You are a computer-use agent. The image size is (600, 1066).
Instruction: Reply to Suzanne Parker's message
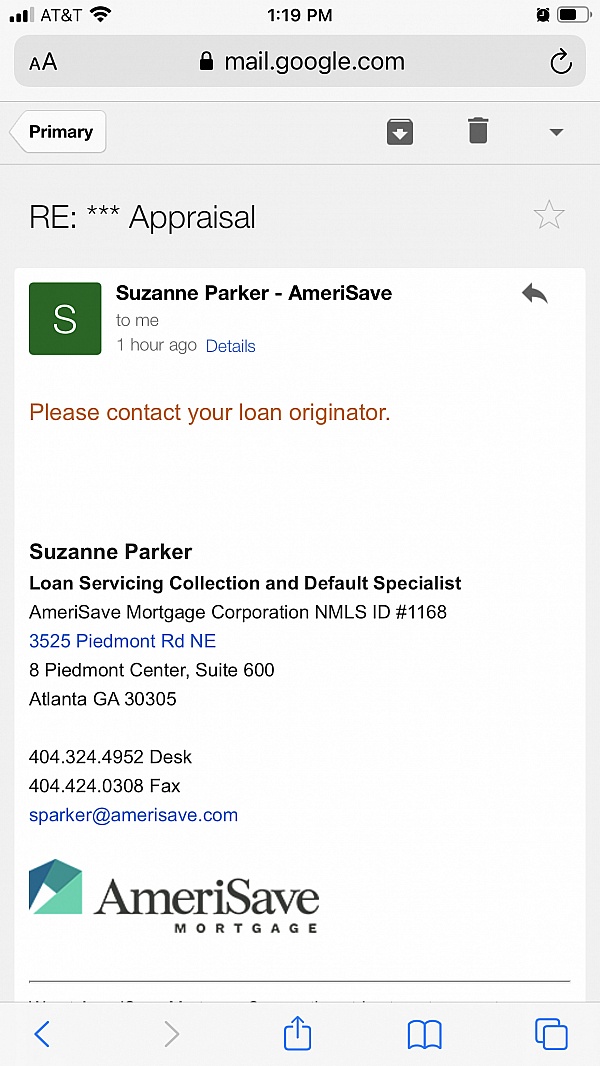(535, 294)
